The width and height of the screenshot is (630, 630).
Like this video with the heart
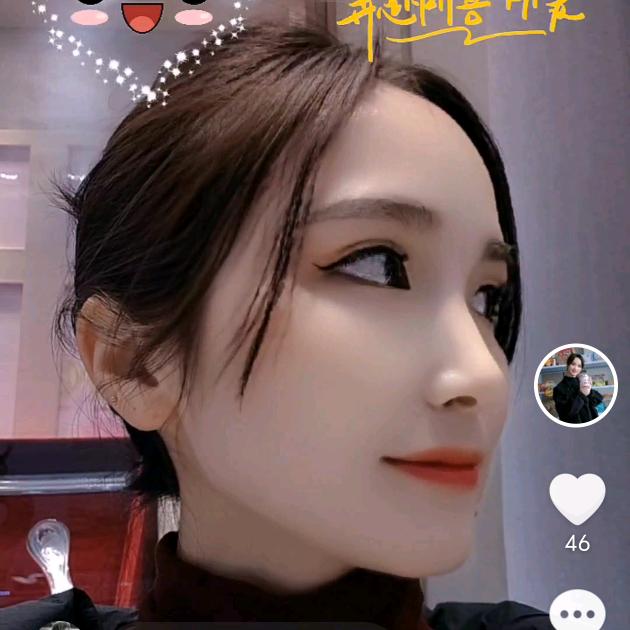577,498
